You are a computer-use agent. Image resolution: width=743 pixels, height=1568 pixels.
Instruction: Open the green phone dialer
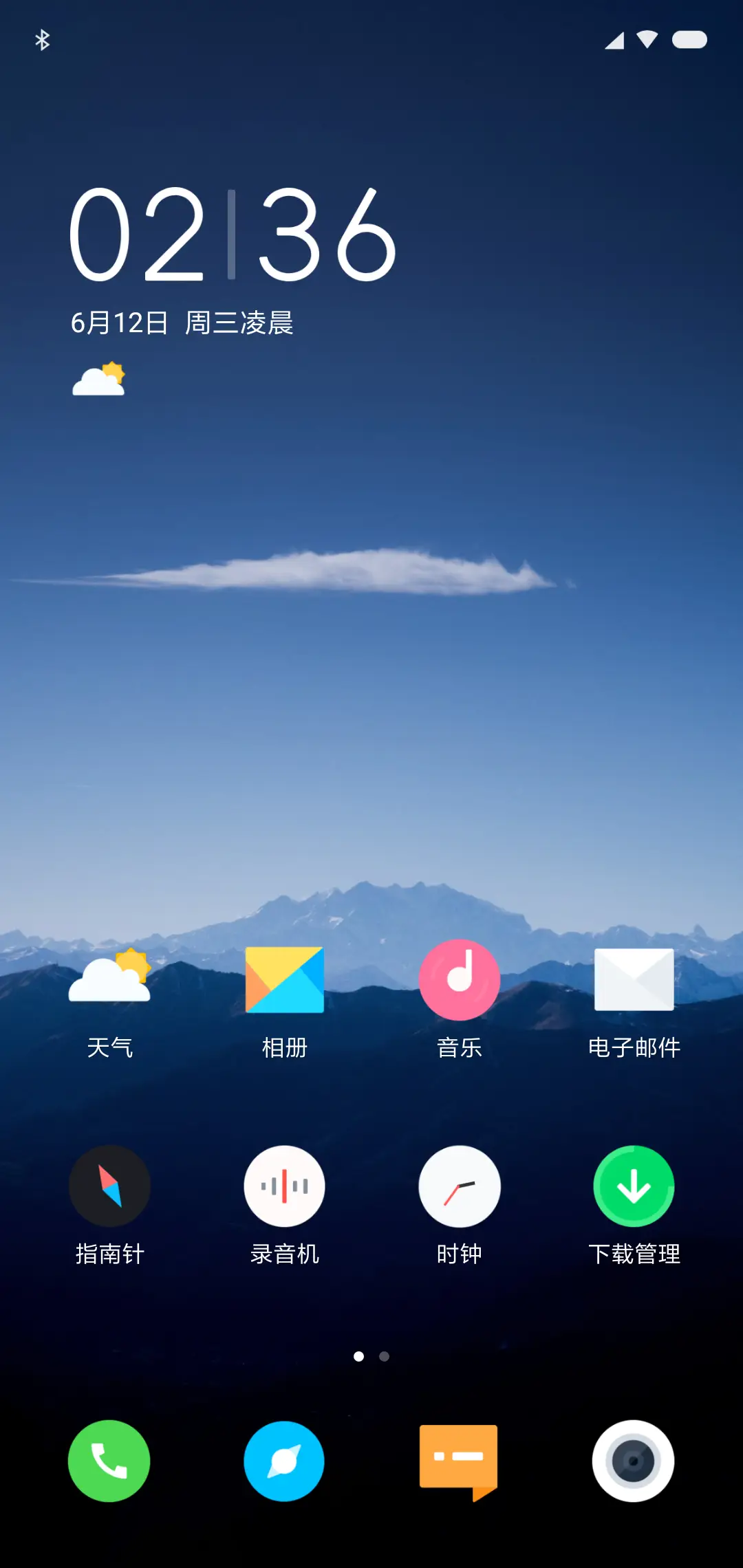pos(109,1461)
